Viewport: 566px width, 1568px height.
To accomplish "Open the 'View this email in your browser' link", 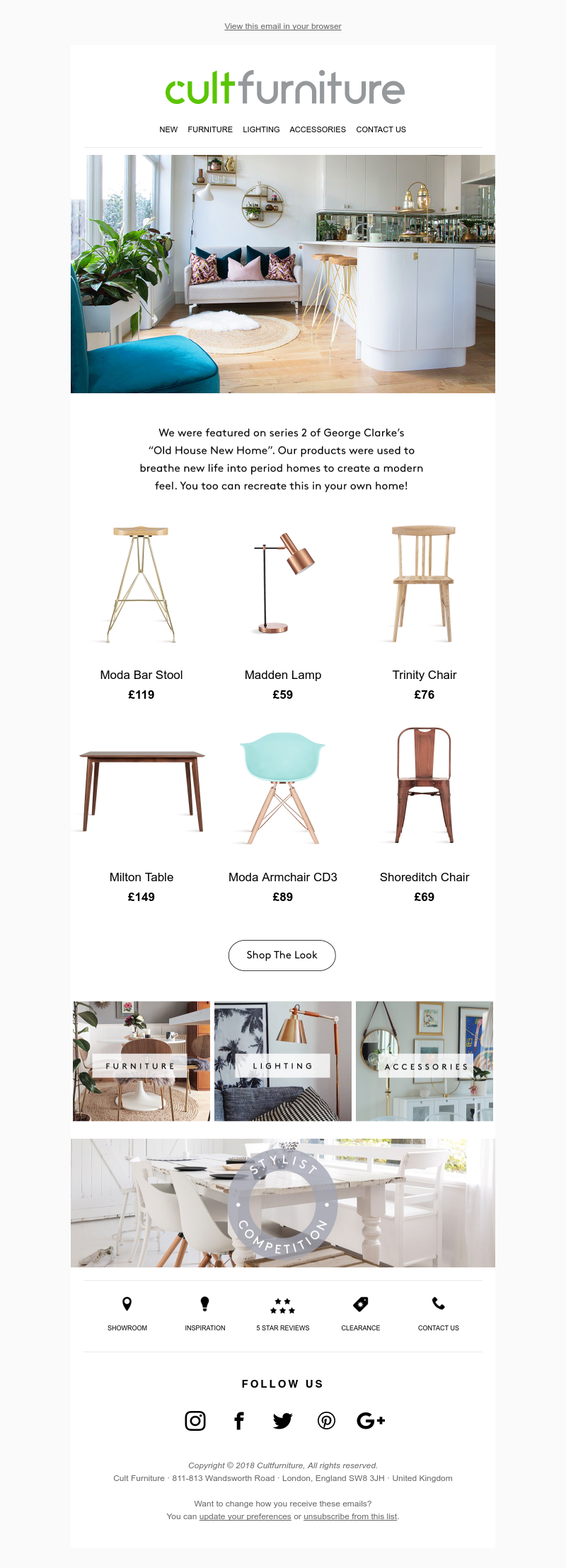I will [283, 26].
